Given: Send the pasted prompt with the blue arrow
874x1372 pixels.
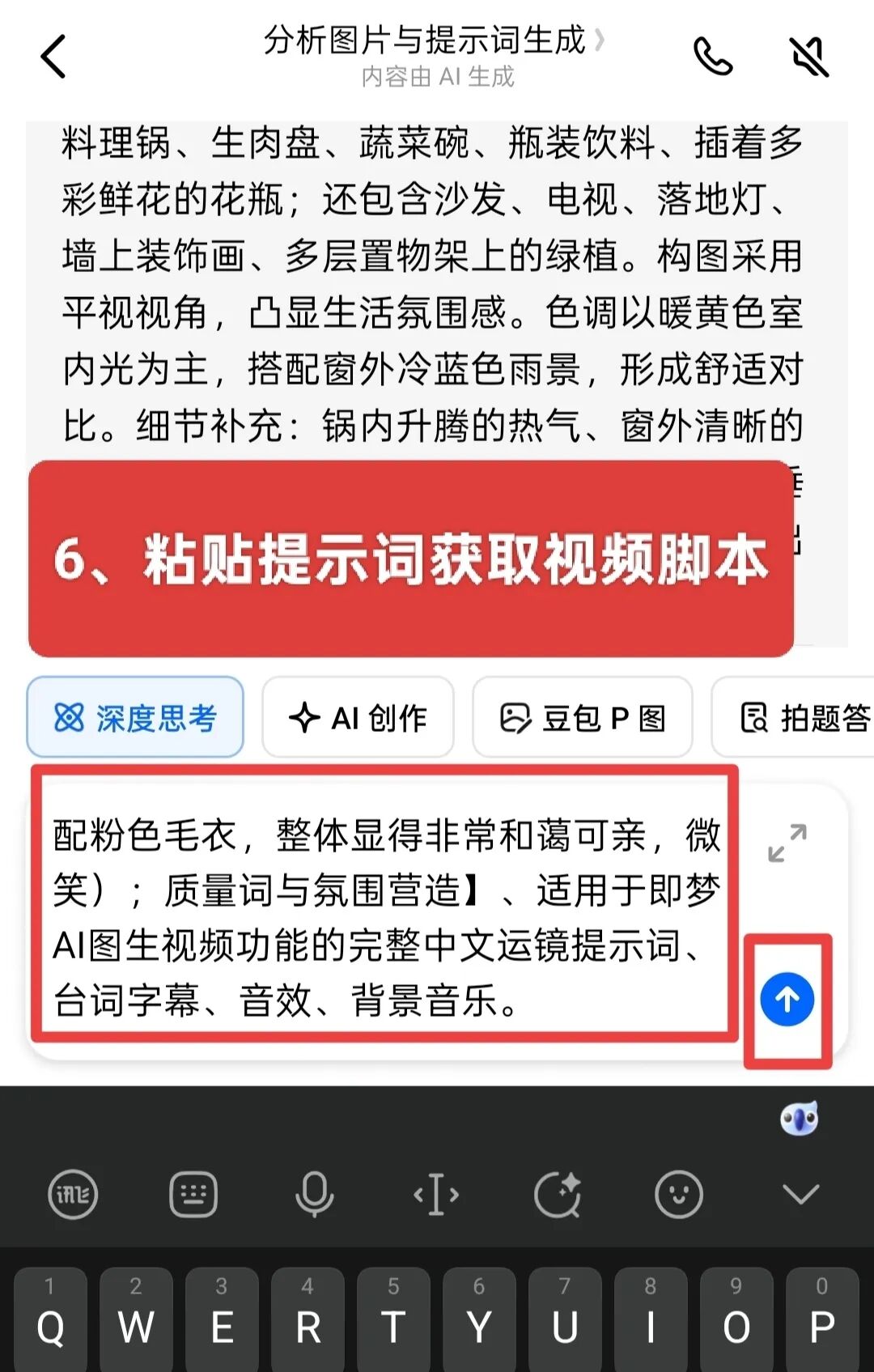Looking at the screenshot, I should point(787,1000).
